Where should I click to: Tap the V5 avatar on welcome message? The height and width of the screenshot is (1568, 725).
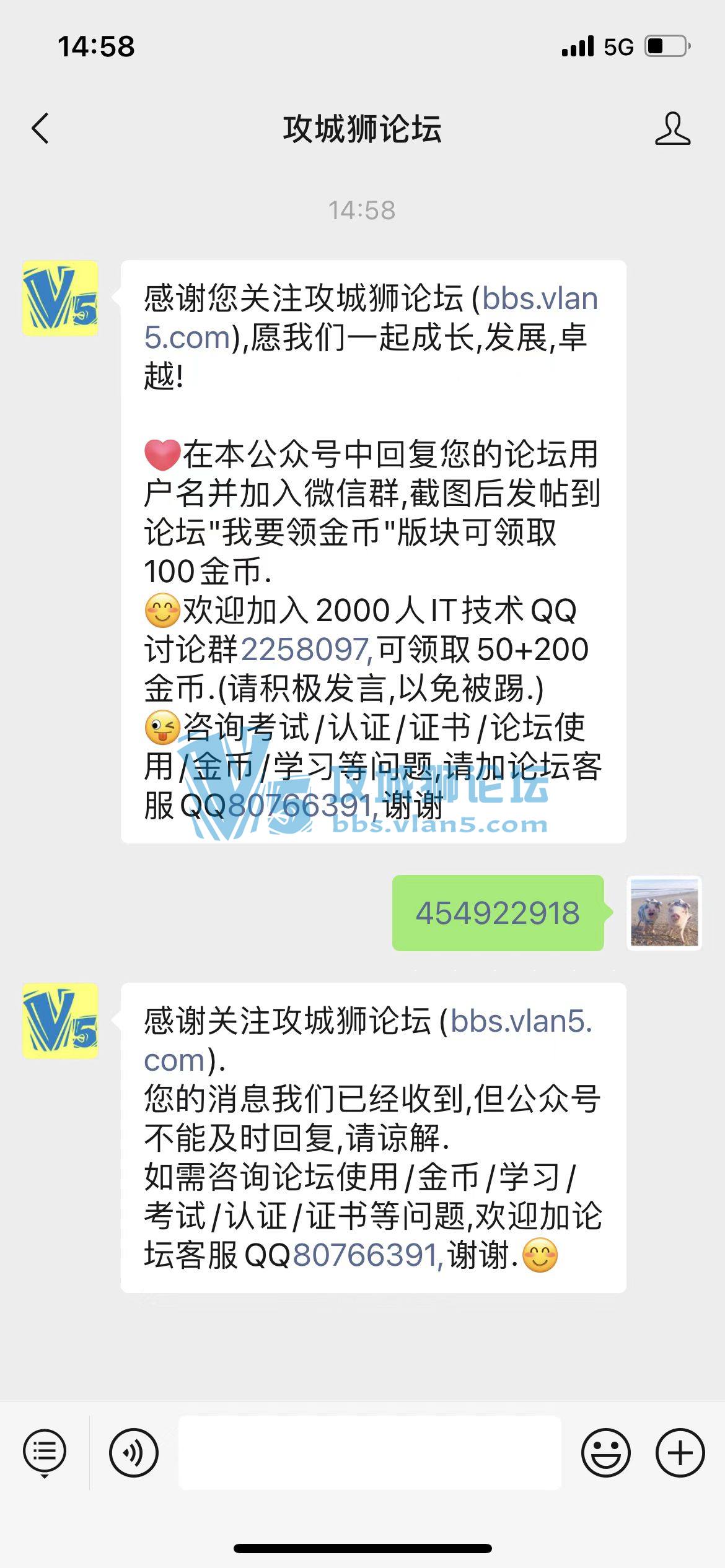click(x=60, y=298)
